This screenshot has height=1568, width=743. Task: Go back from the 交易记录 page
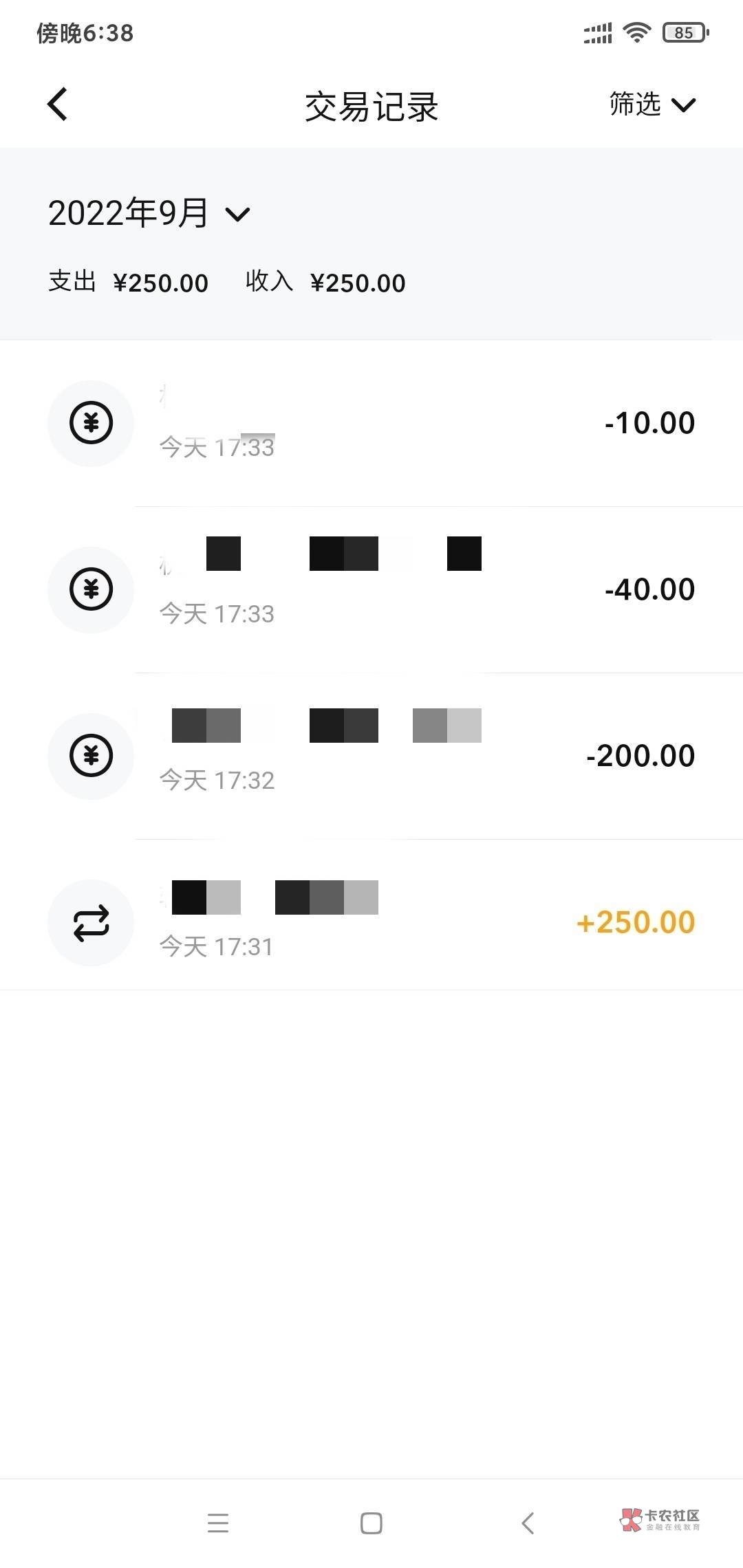click(58, 105)
